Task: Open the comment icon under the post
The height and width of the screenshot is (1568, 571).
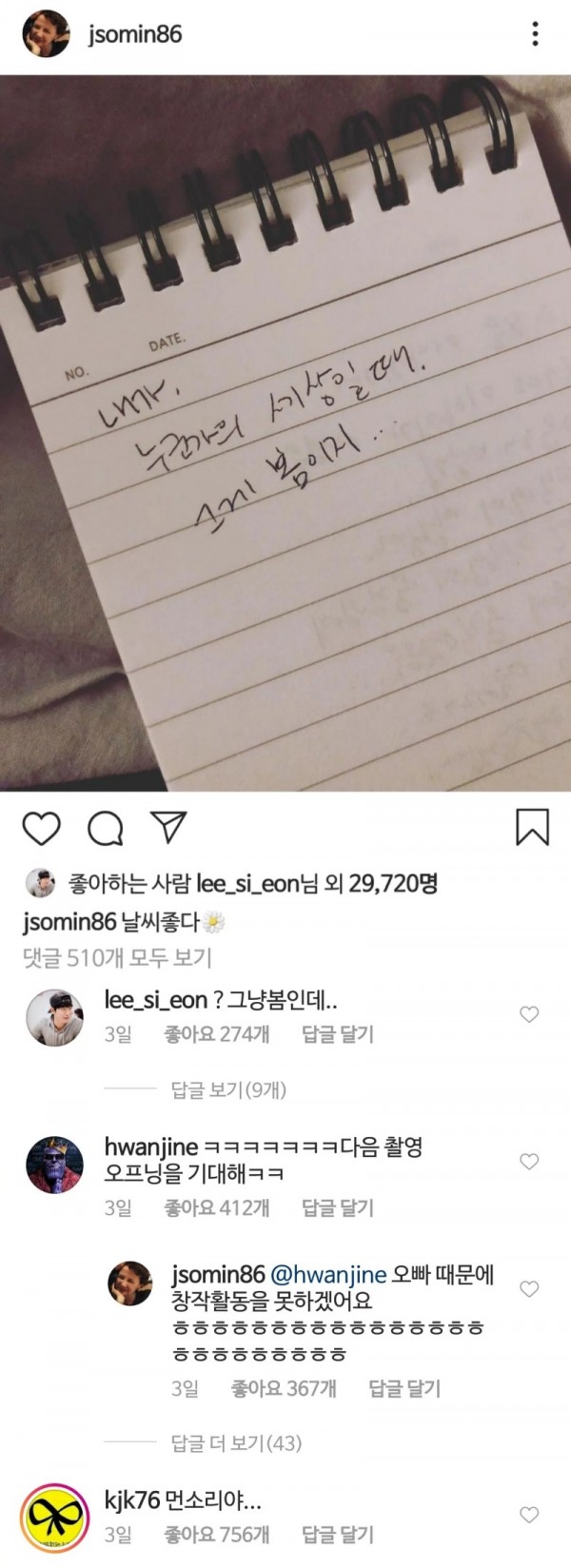Action: pos(105,828)
